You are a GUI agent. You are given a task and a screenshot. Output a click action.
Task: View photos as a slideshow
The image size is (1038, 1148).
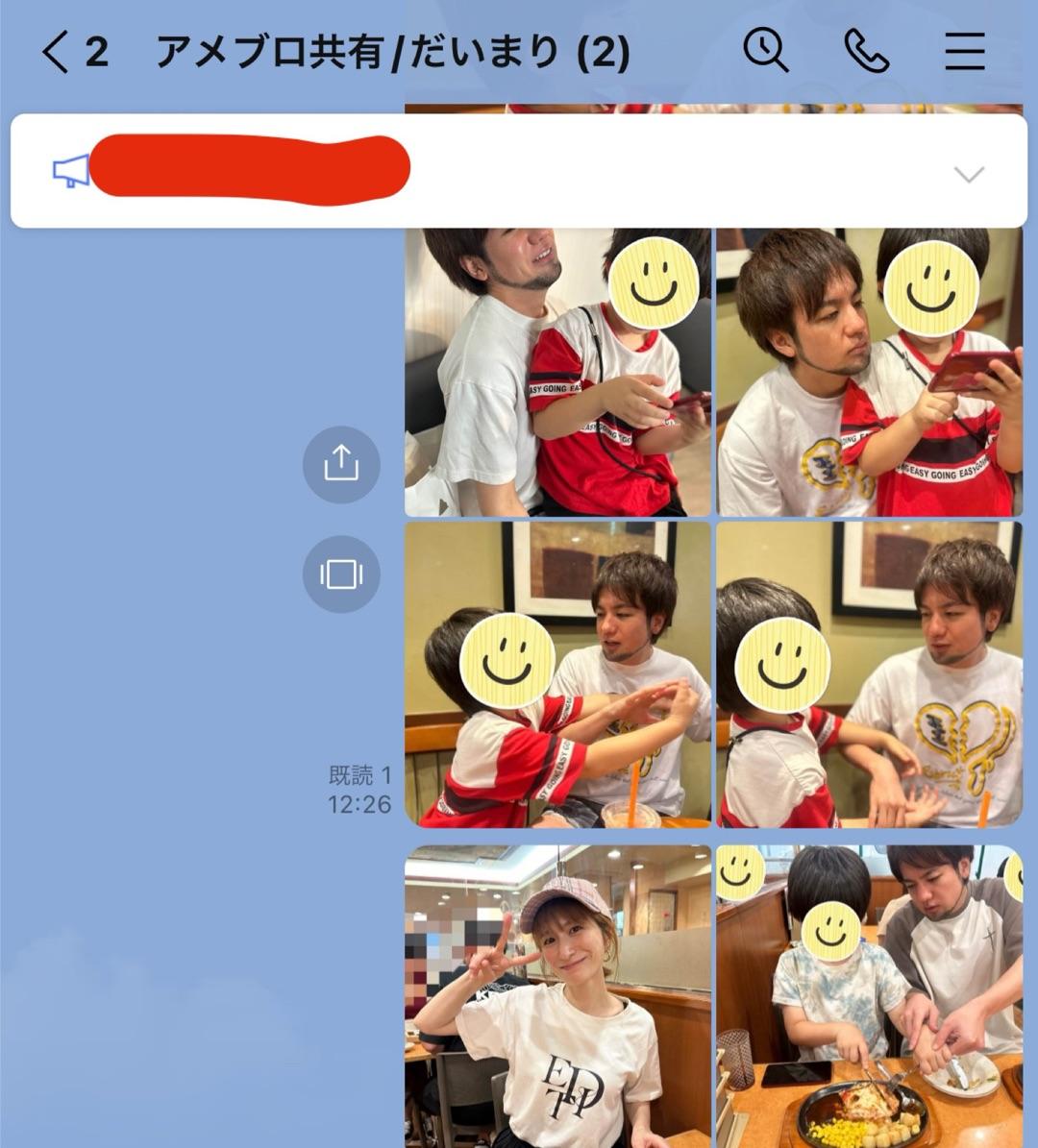point(341,574)
